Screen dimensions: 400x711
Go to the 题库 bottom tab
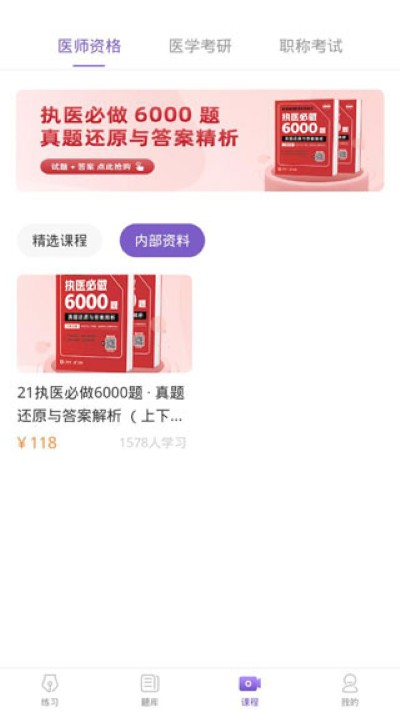tap(150, 690)
